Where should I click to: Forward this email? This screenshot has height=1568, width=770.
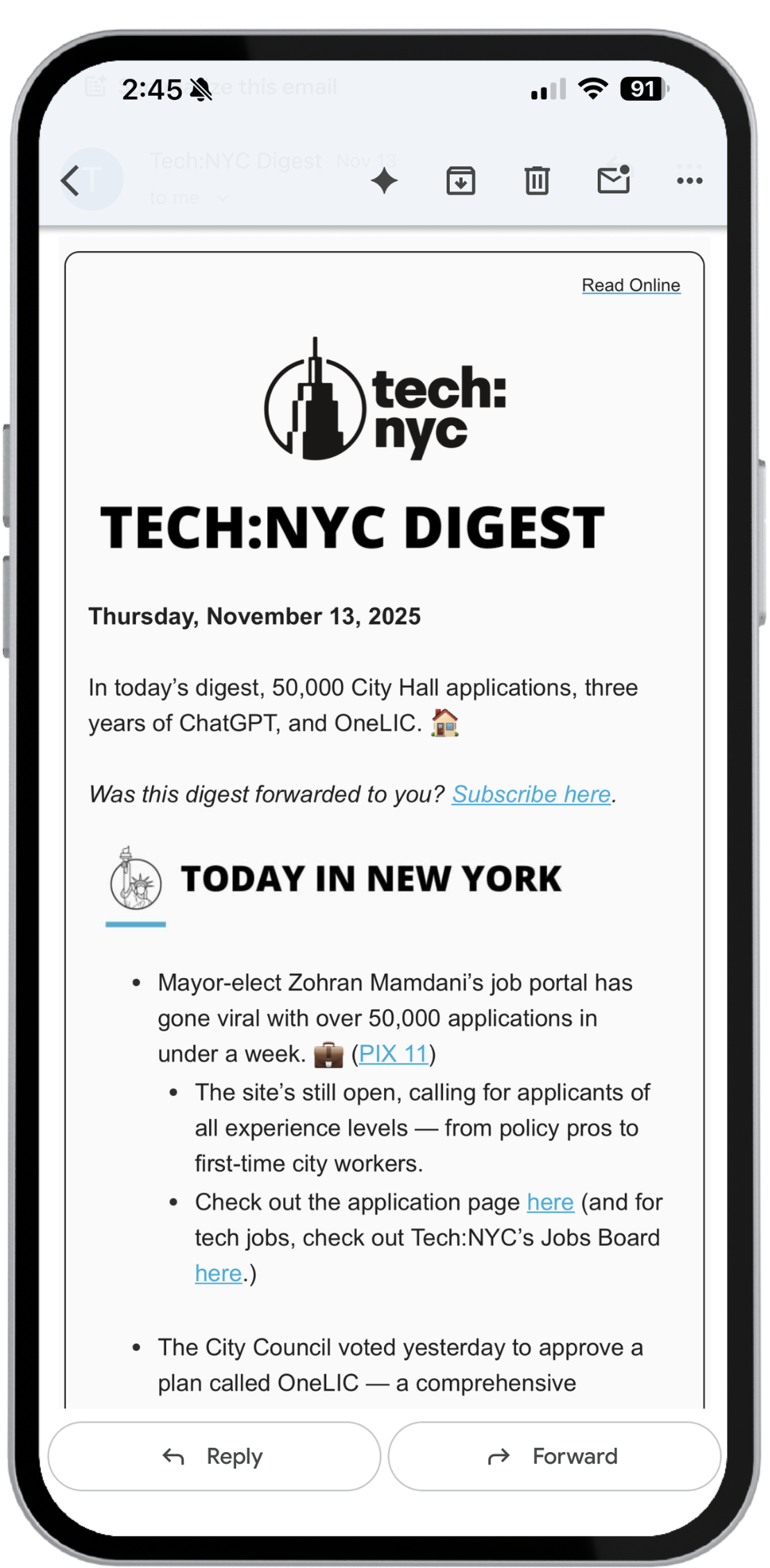click(x=554, y=1456)
